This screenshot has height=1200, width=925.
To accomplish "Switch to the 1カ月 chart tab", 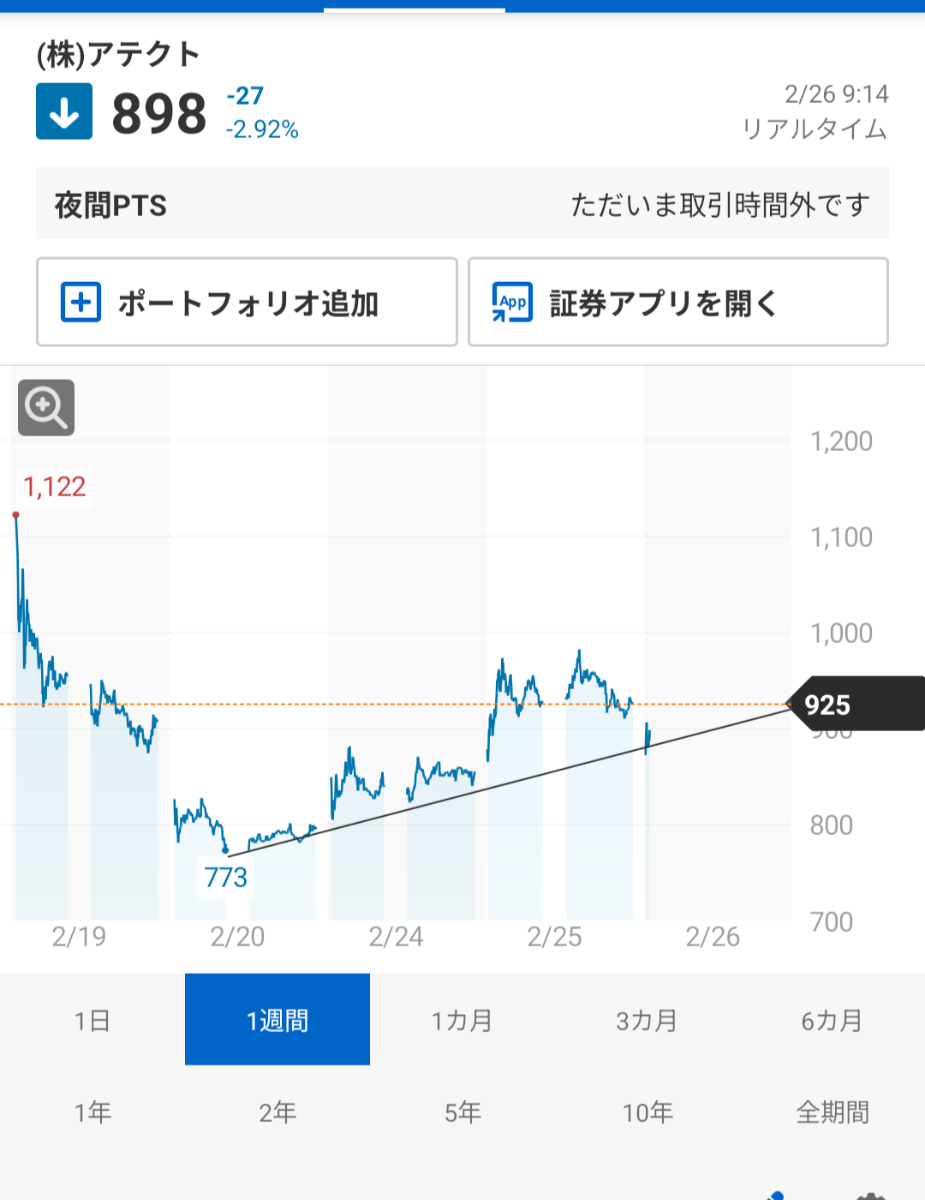I will click(462, 1020).
